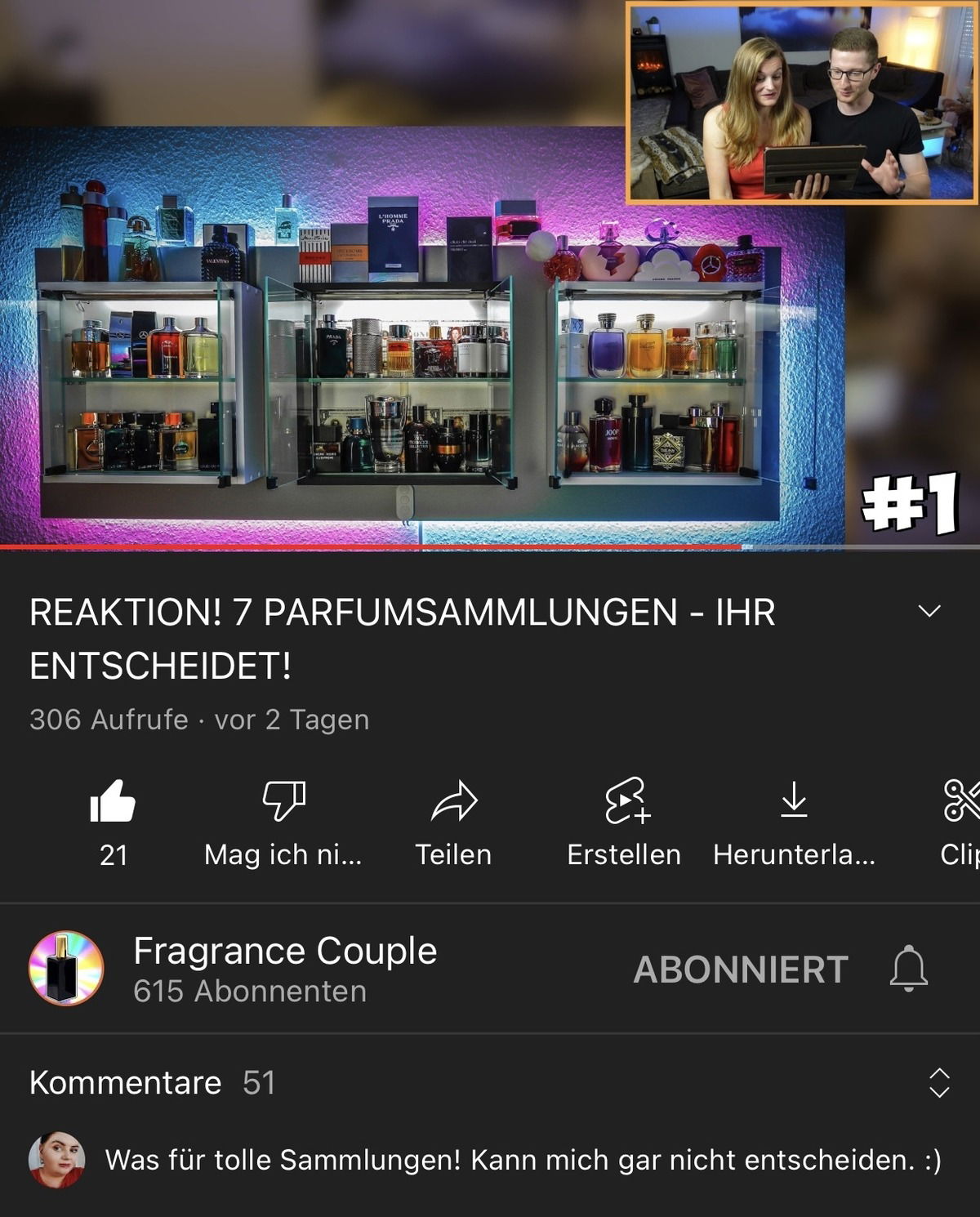
Task: Tap the ABONNIERT subscription button
Action: 741,970
